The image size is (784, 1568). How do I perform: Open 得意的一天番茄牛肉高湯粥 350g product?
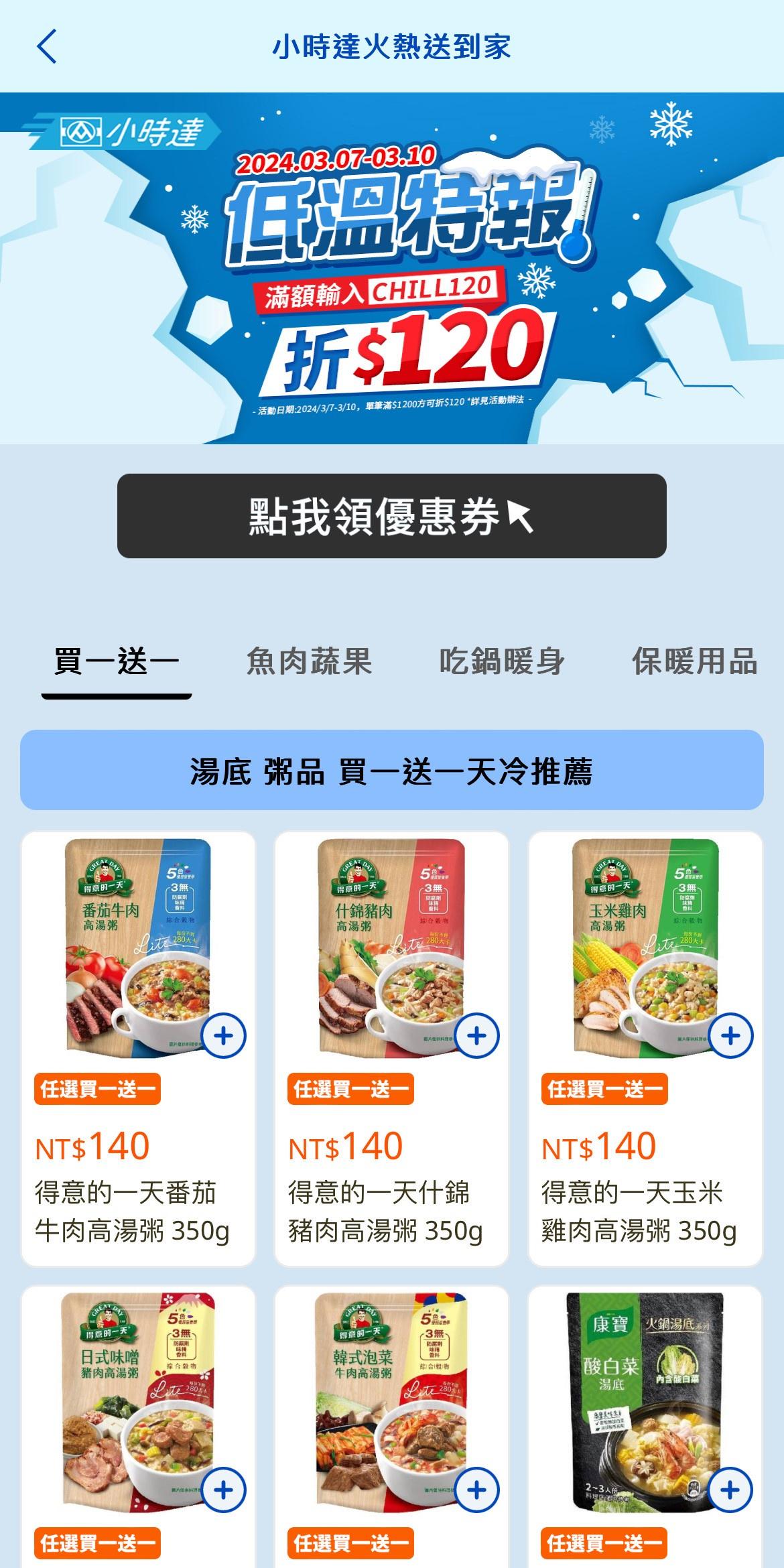132,1212
